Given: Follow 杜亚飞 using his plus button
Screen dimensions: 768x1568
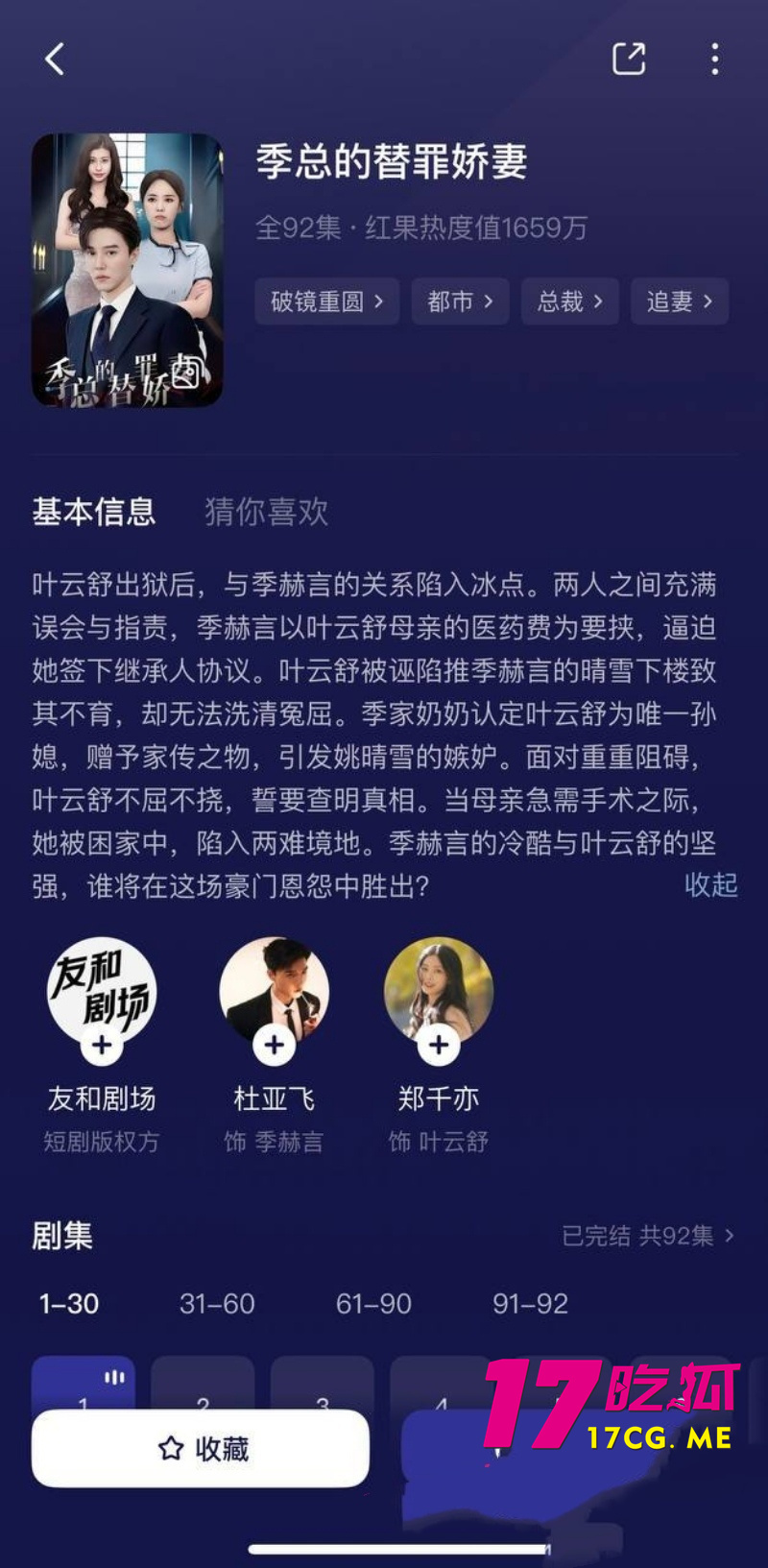Looking at the screenshot, I should pyautogui.click(x=274, y=1044).
